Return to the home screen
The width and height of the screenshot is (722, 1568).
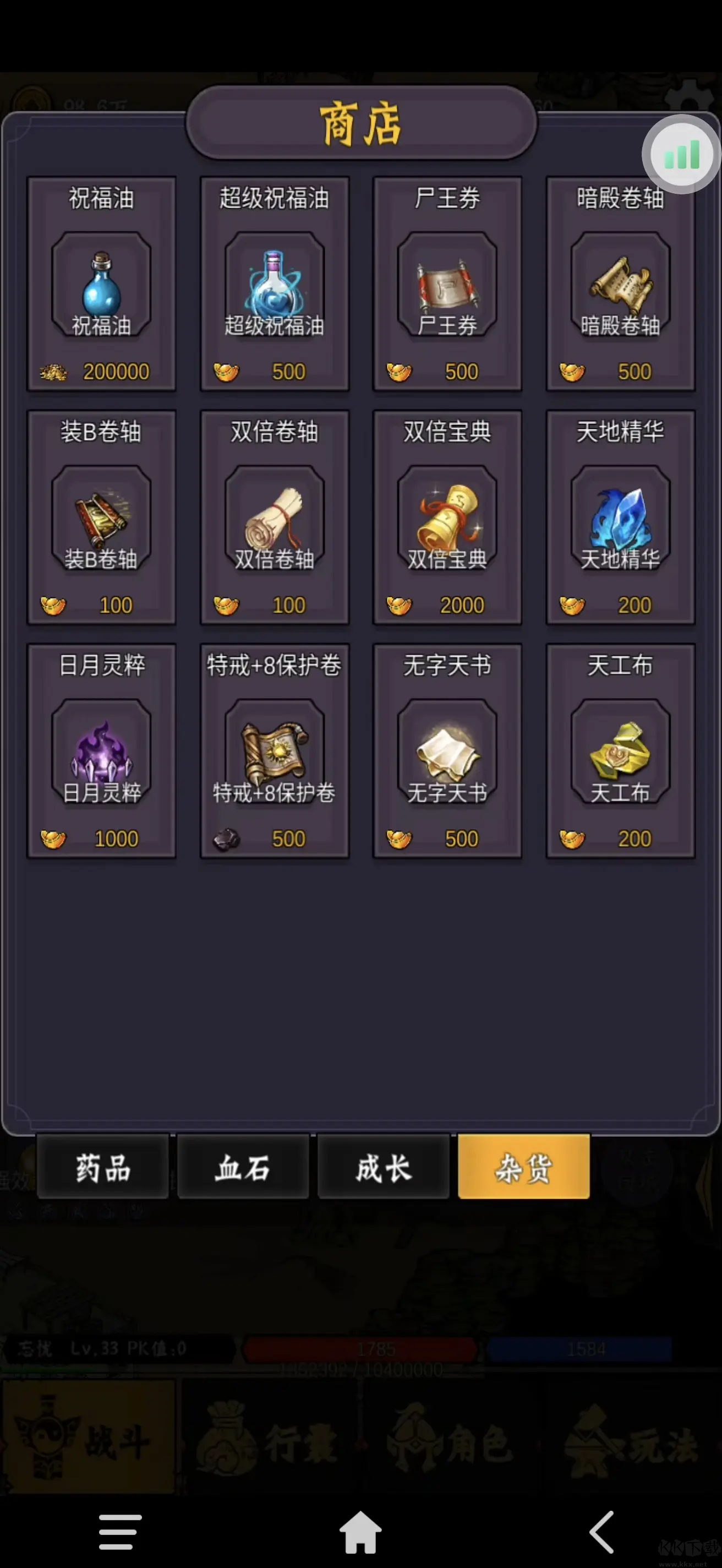360,1532
